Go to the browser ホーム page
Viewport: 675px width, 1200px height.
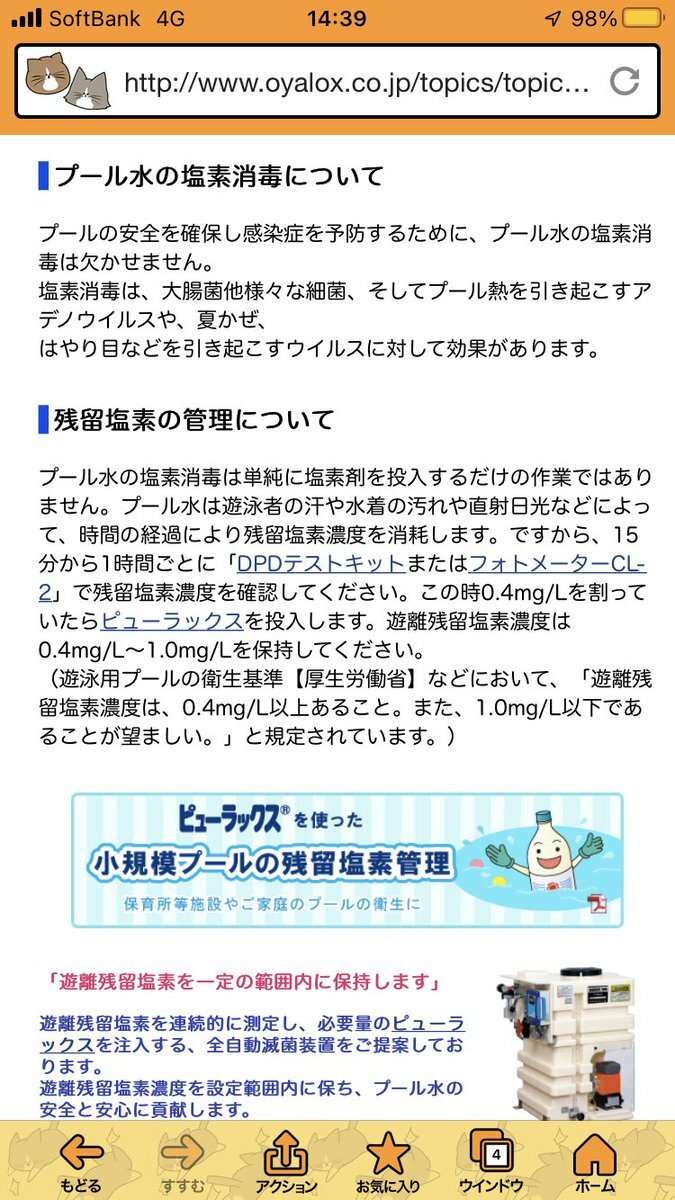[594, 1160]
